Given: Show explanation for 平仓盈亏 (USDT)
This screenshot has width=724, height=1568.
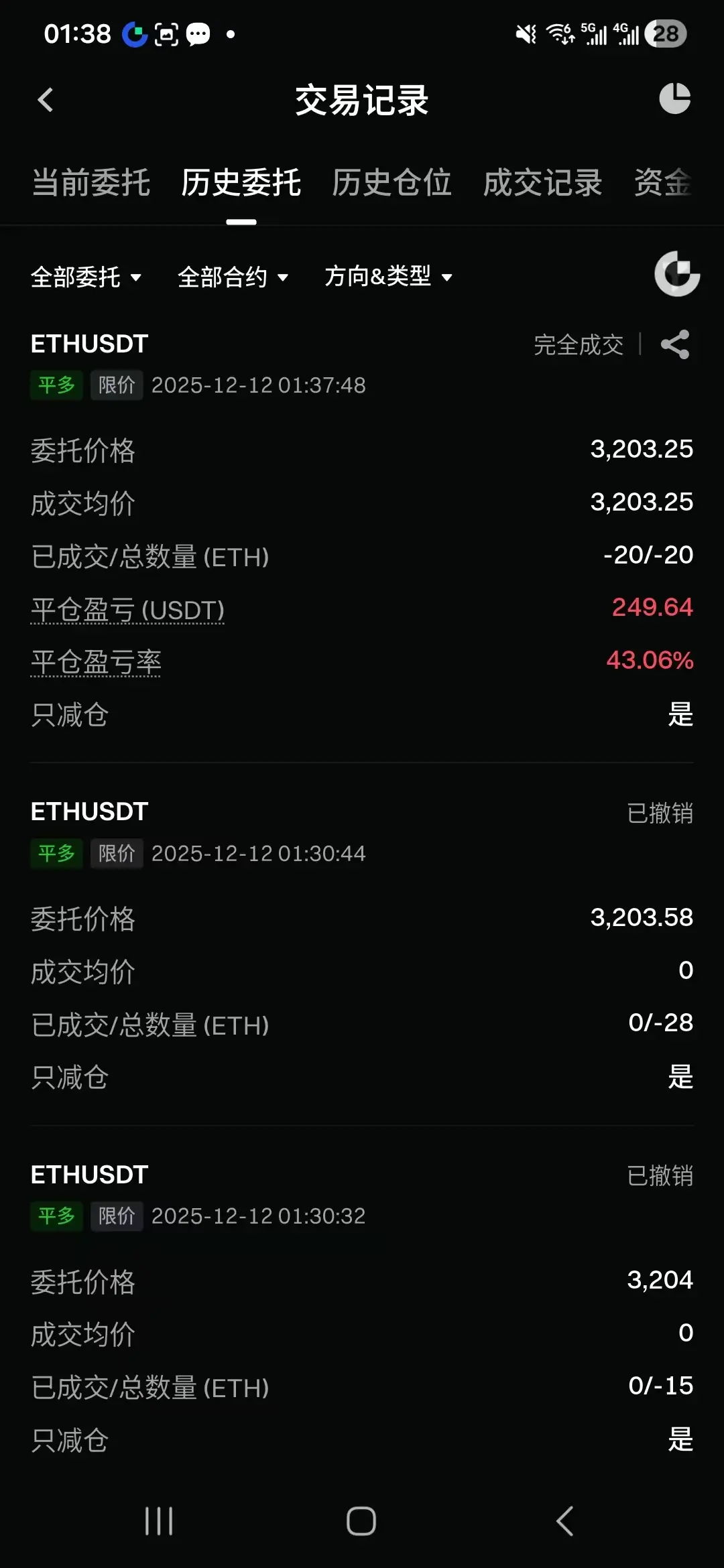Looking at the screenshot, I should point(127,610).
